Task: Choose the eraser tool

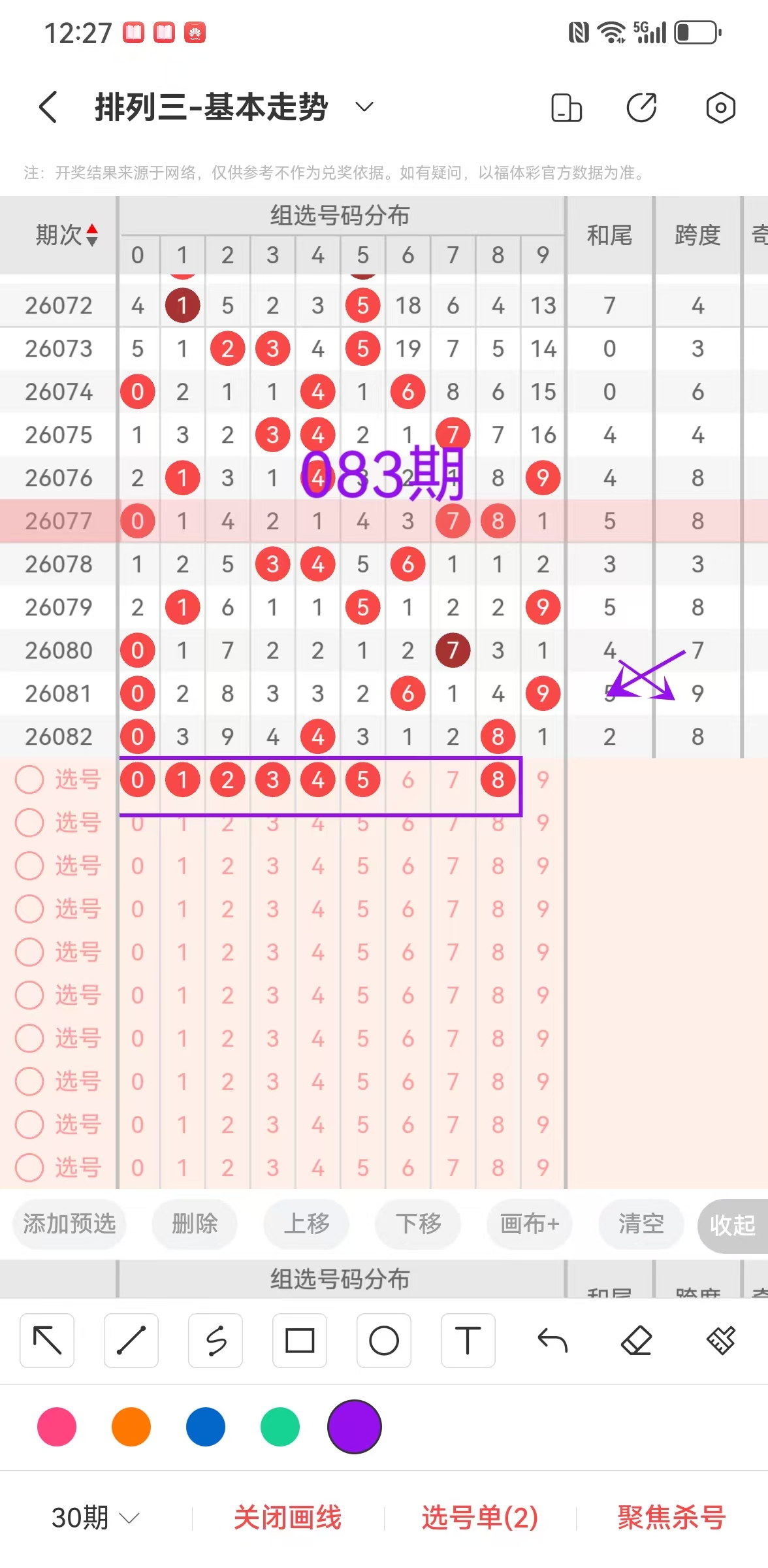Action: (x=637, y=1341)
